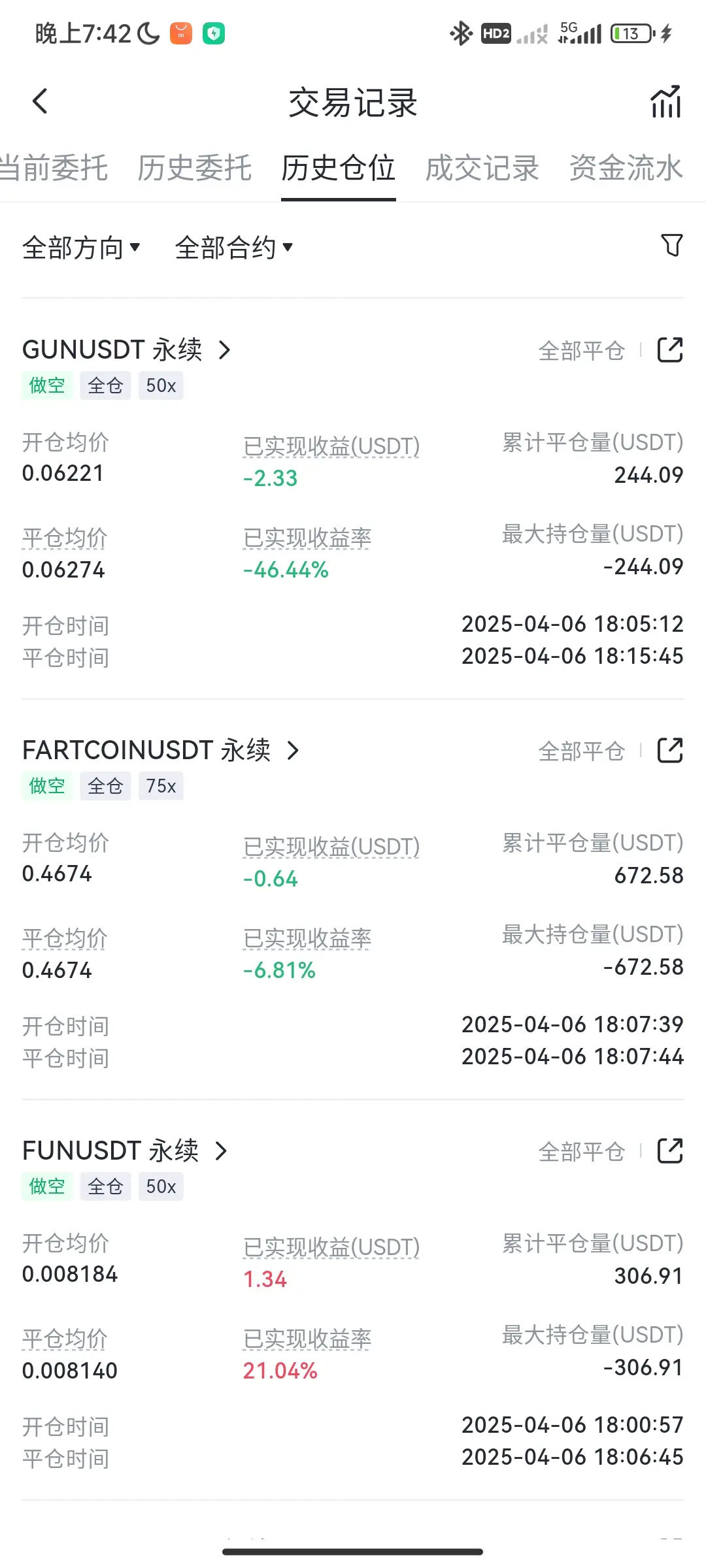Switch to the 成交记录 tab
706x1568 pixels.
pyautogui.click(x=482, y=168)
